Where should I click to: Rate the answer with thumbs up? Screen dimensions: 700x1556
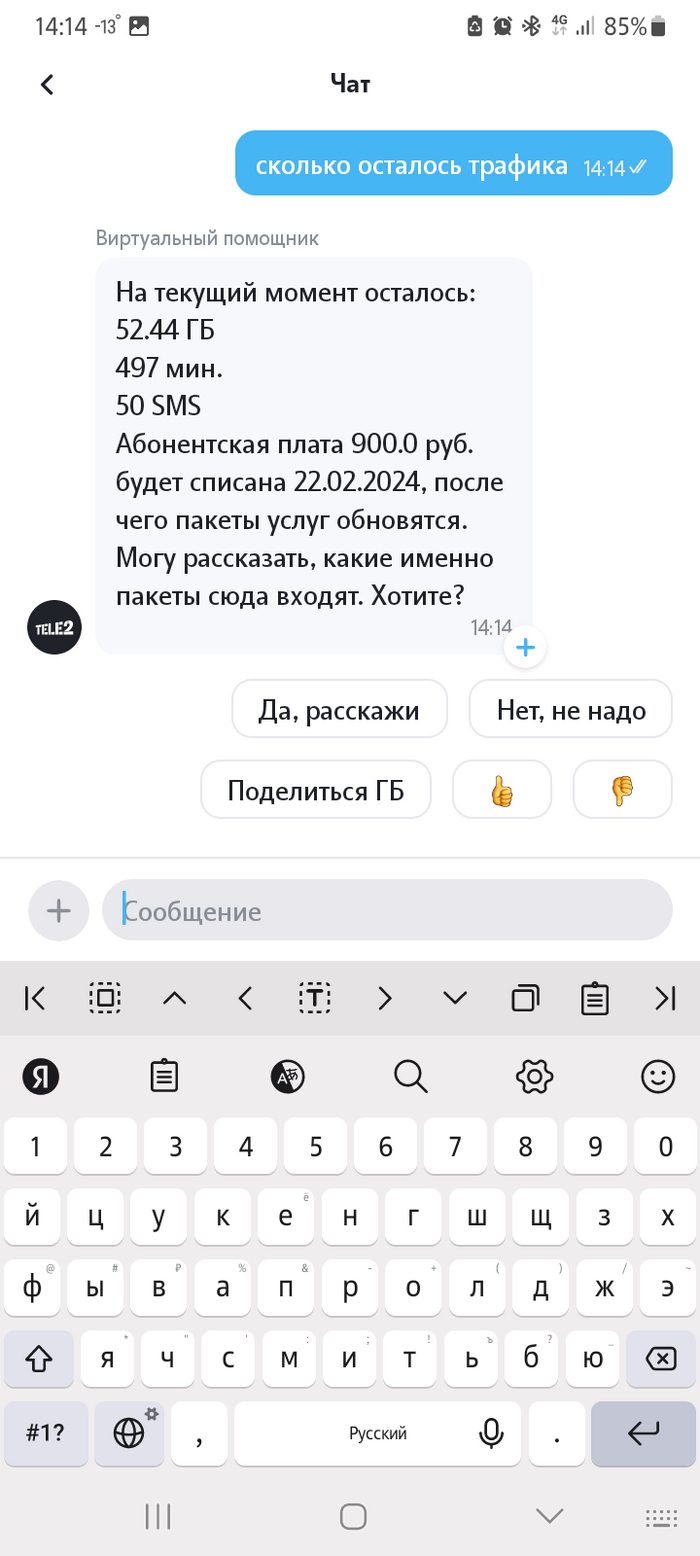click(x=502, y=791)
